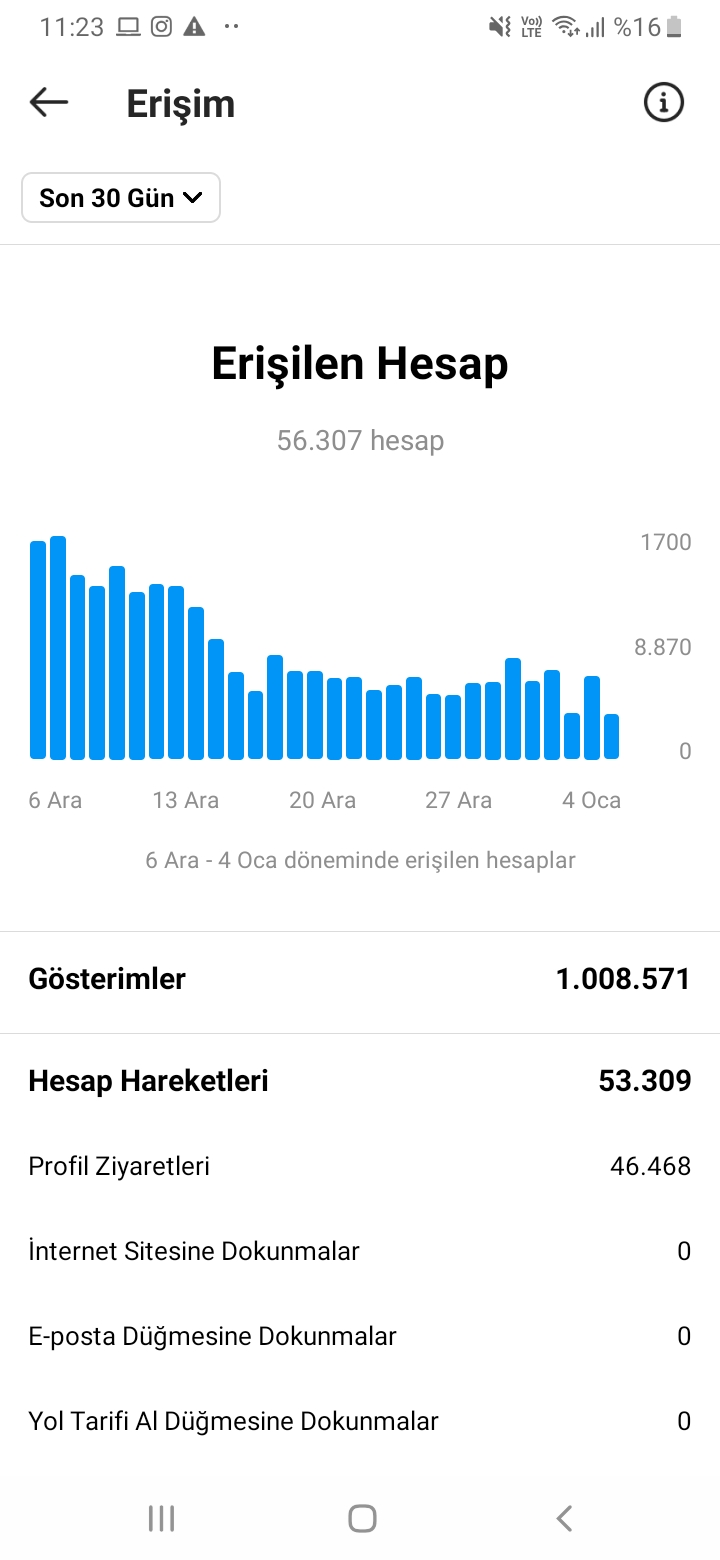This screenshot has height=1560, width=720.
Task: Tap the system home button
Action: click(362, 1518)
